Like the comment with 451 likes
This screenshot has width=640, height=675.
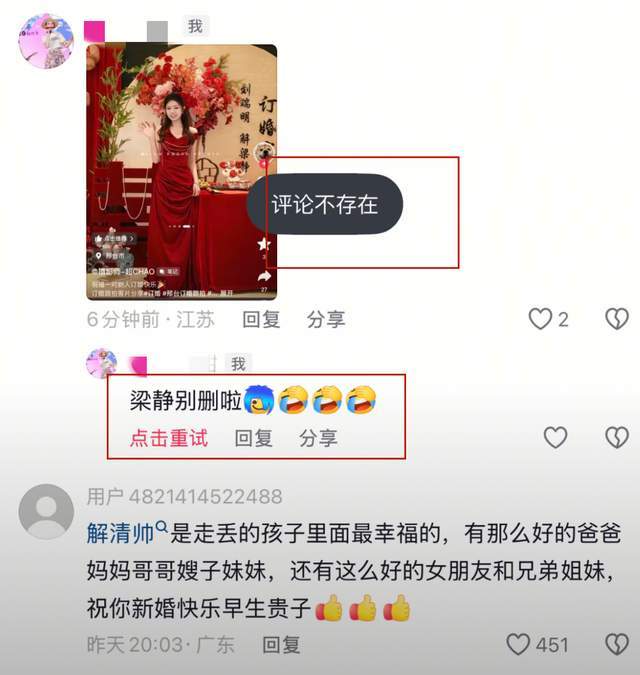coord(519,645)
